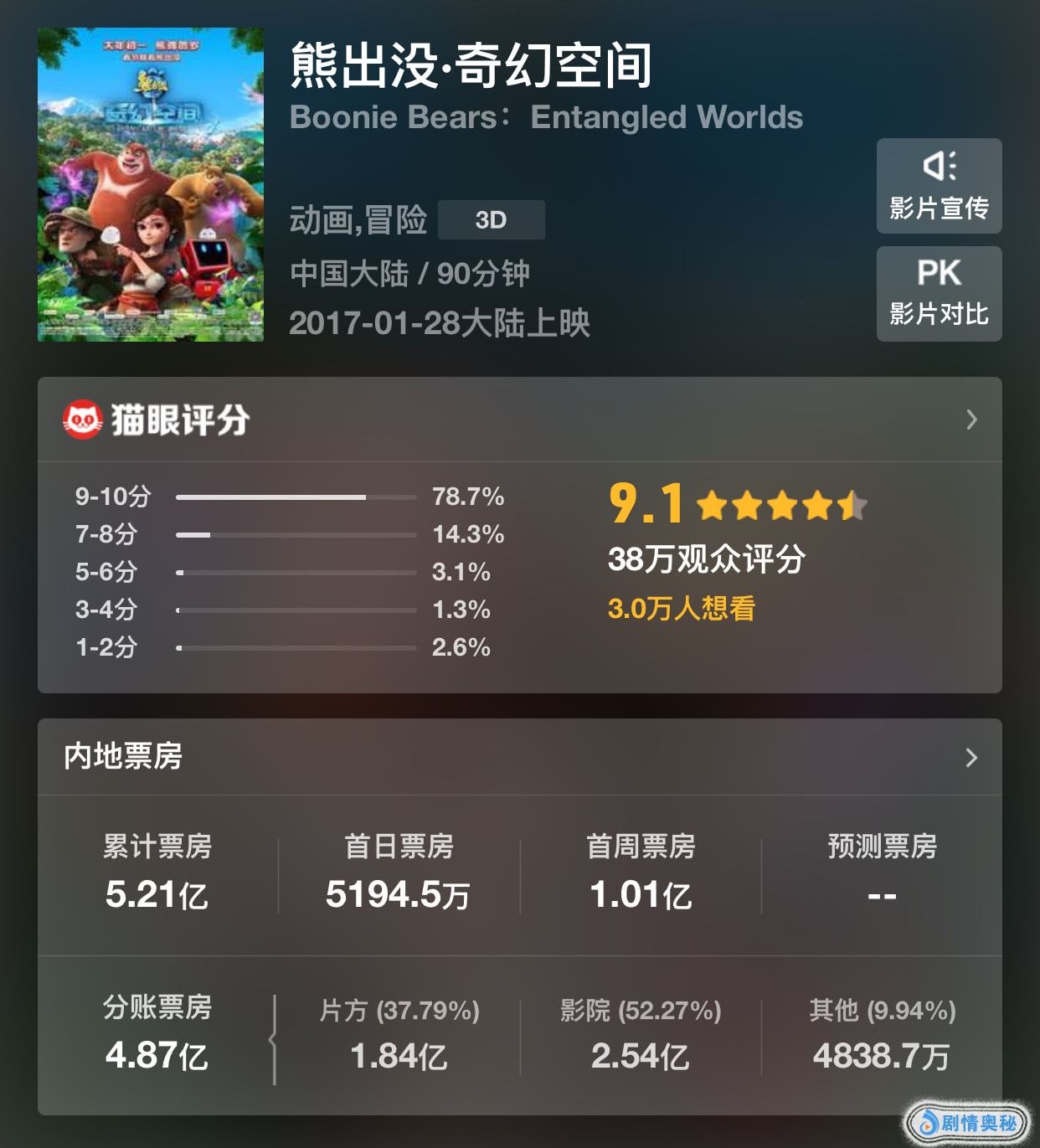Expand the 内地票房 box office details
Image resolution: width=1040 pixels, height=1148 pixels.
[970, 758]
